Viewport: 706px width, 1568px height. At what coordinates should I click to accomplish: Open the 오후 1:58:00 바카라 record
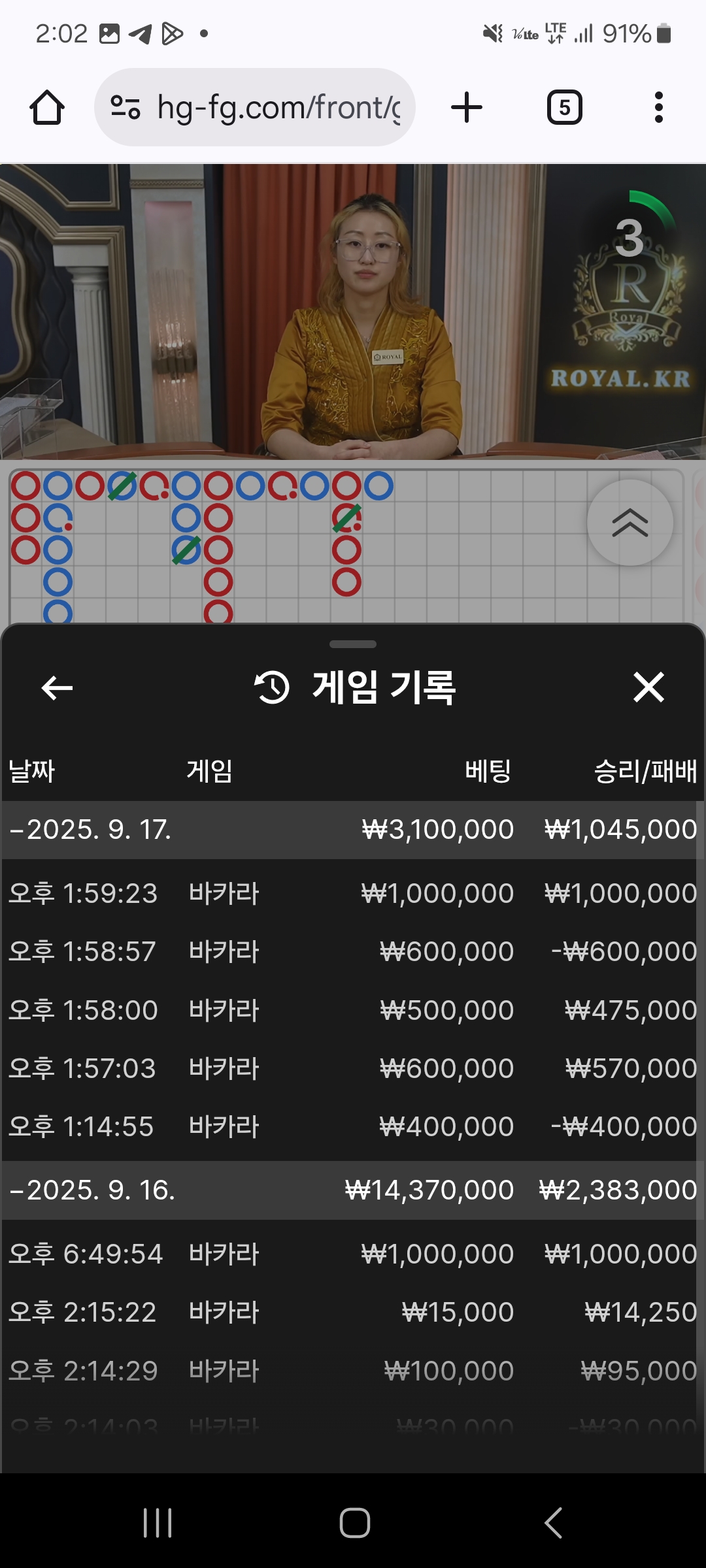[350, 1010]
